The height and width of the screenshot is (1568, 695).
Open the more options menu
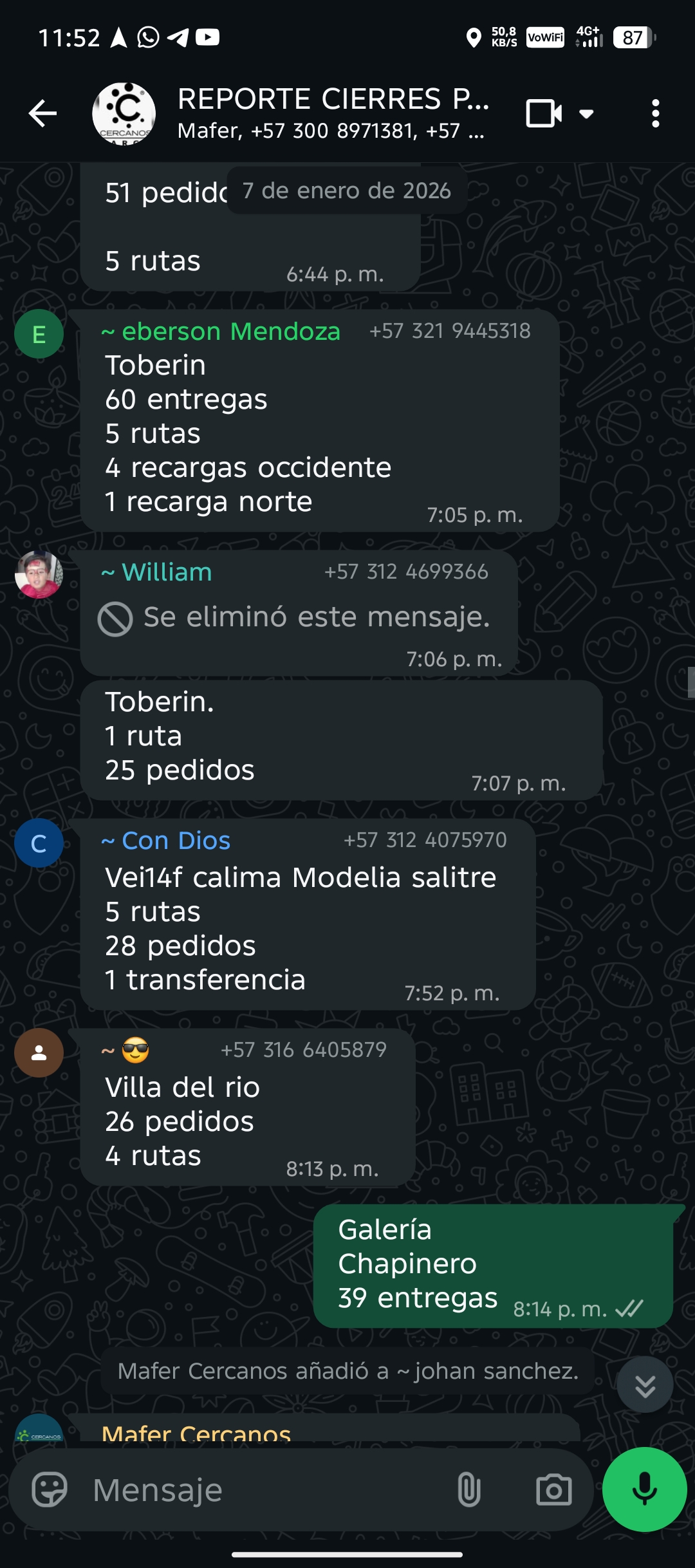pos(655,114)
